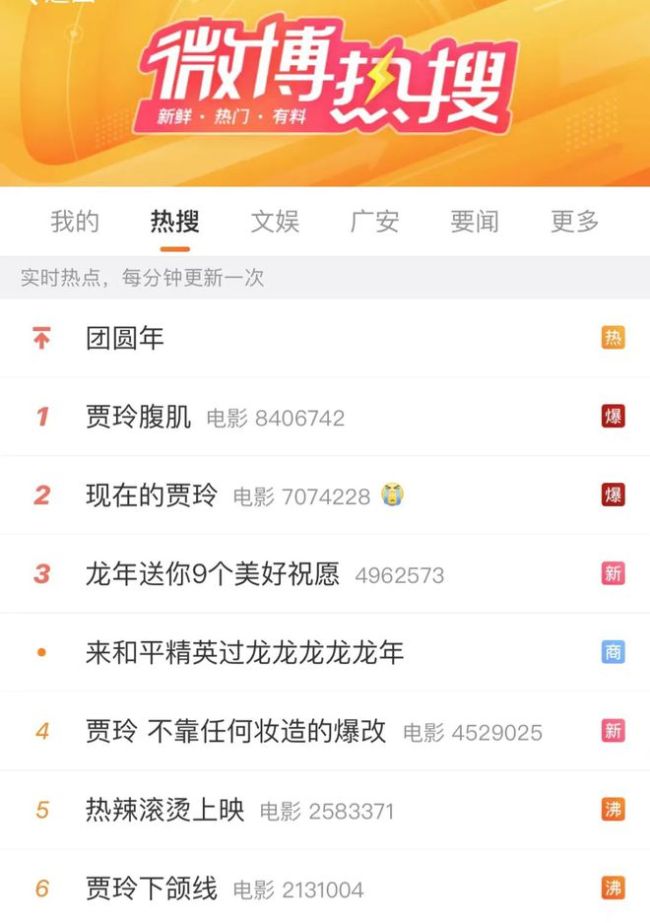Open hot search 贾玲腹肌
The height and width of the screenshot is (923, 650).
(x=139, y=417)
